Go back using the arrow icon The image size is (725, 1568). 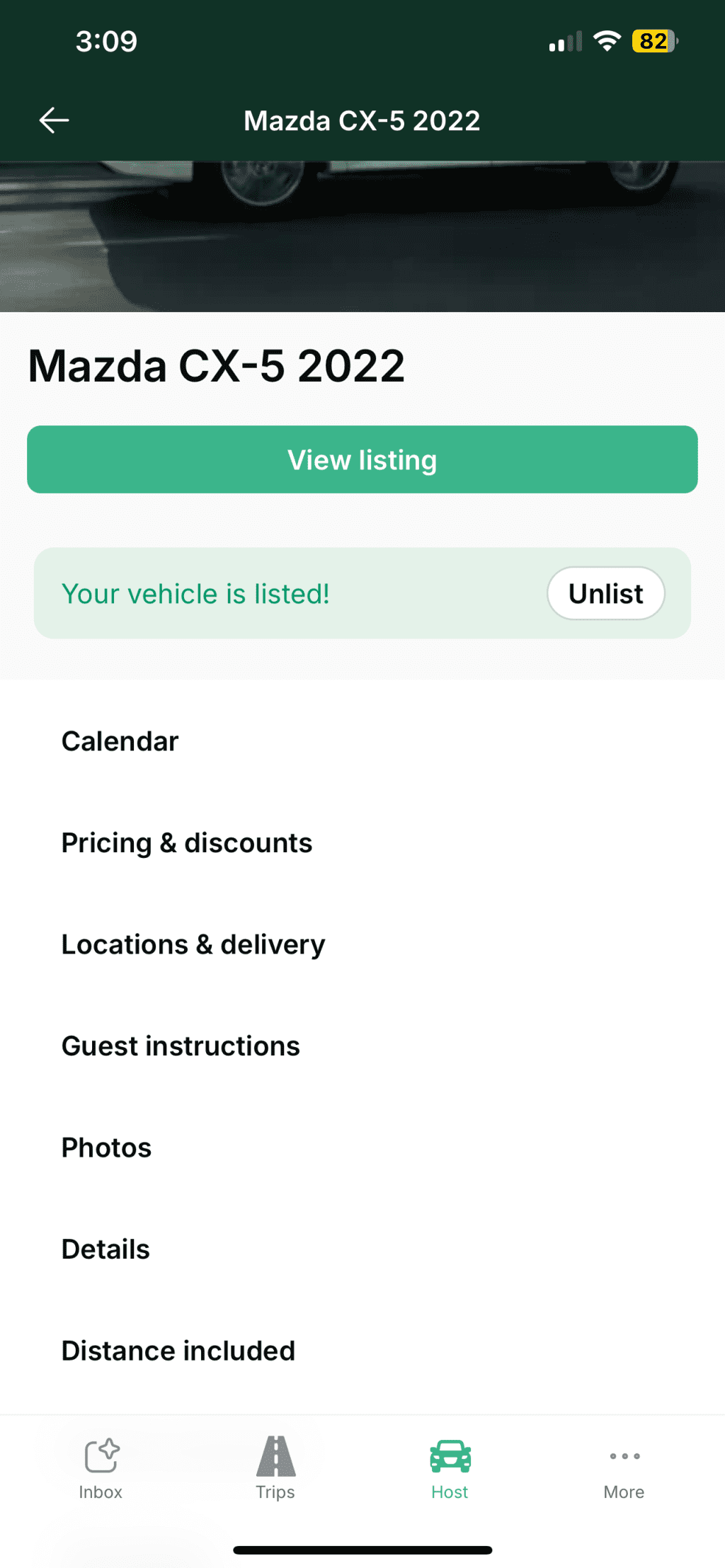click(54, 120)
